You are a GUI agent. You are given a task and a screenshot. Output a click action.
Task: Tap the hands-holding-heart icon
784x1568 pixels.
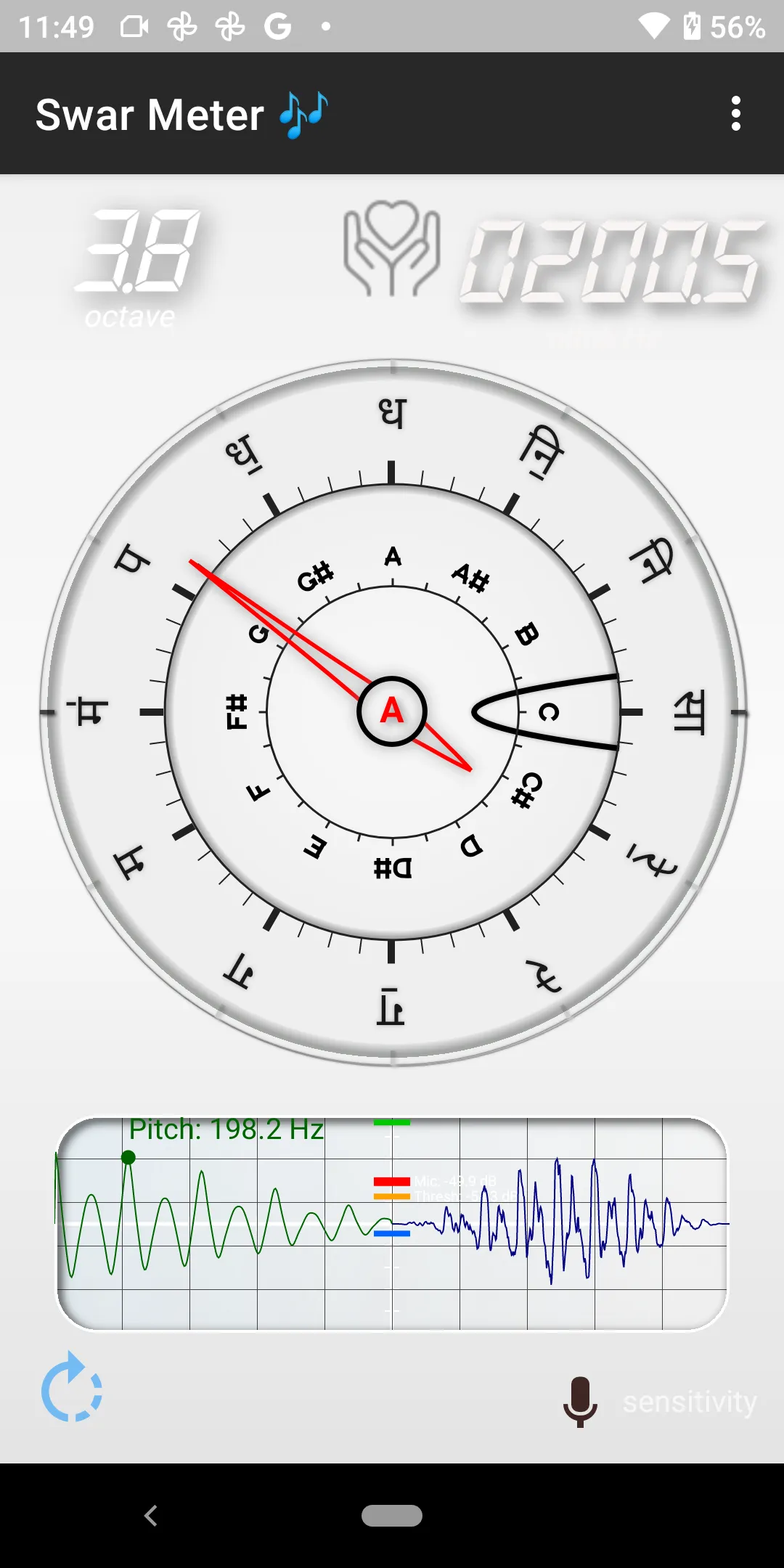click(391, 248)
